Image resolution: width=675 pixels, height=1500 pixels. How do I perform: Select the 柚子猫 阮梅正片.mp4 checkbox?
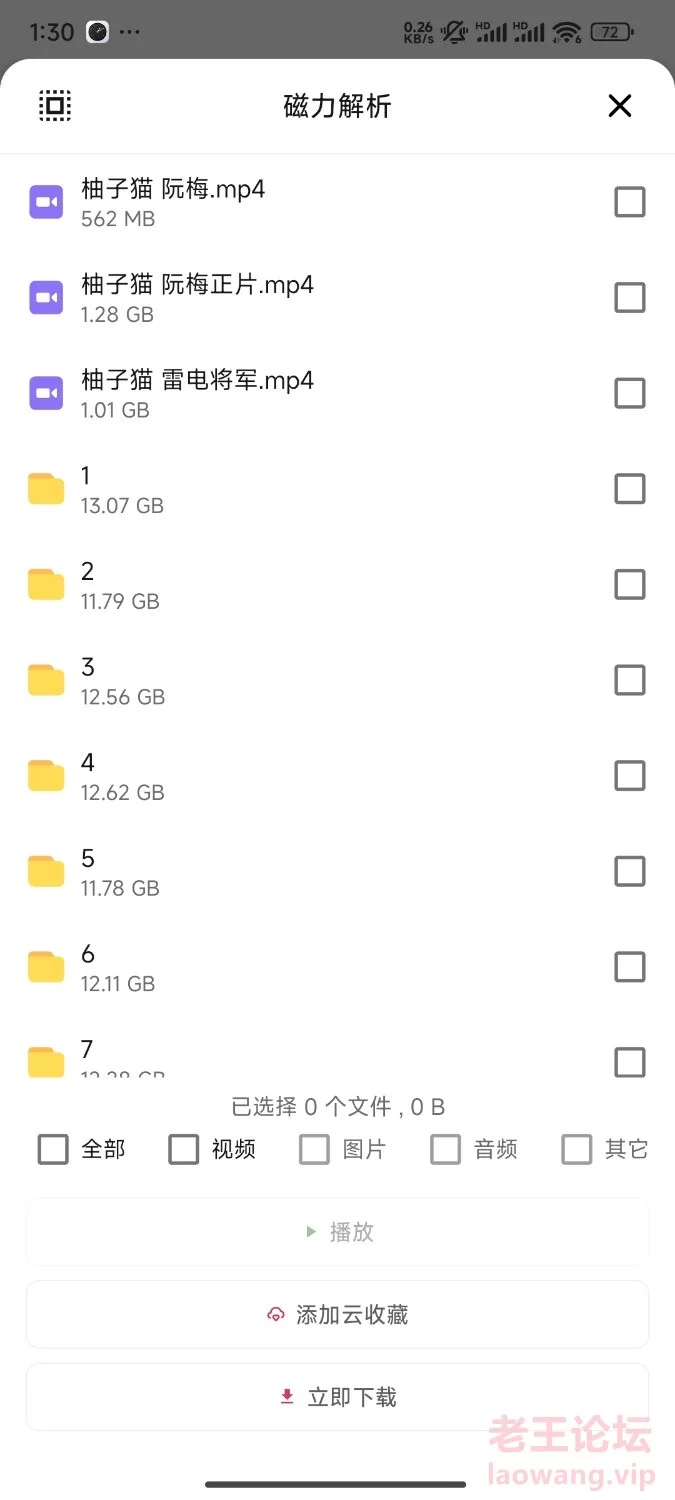pos(629,298)
